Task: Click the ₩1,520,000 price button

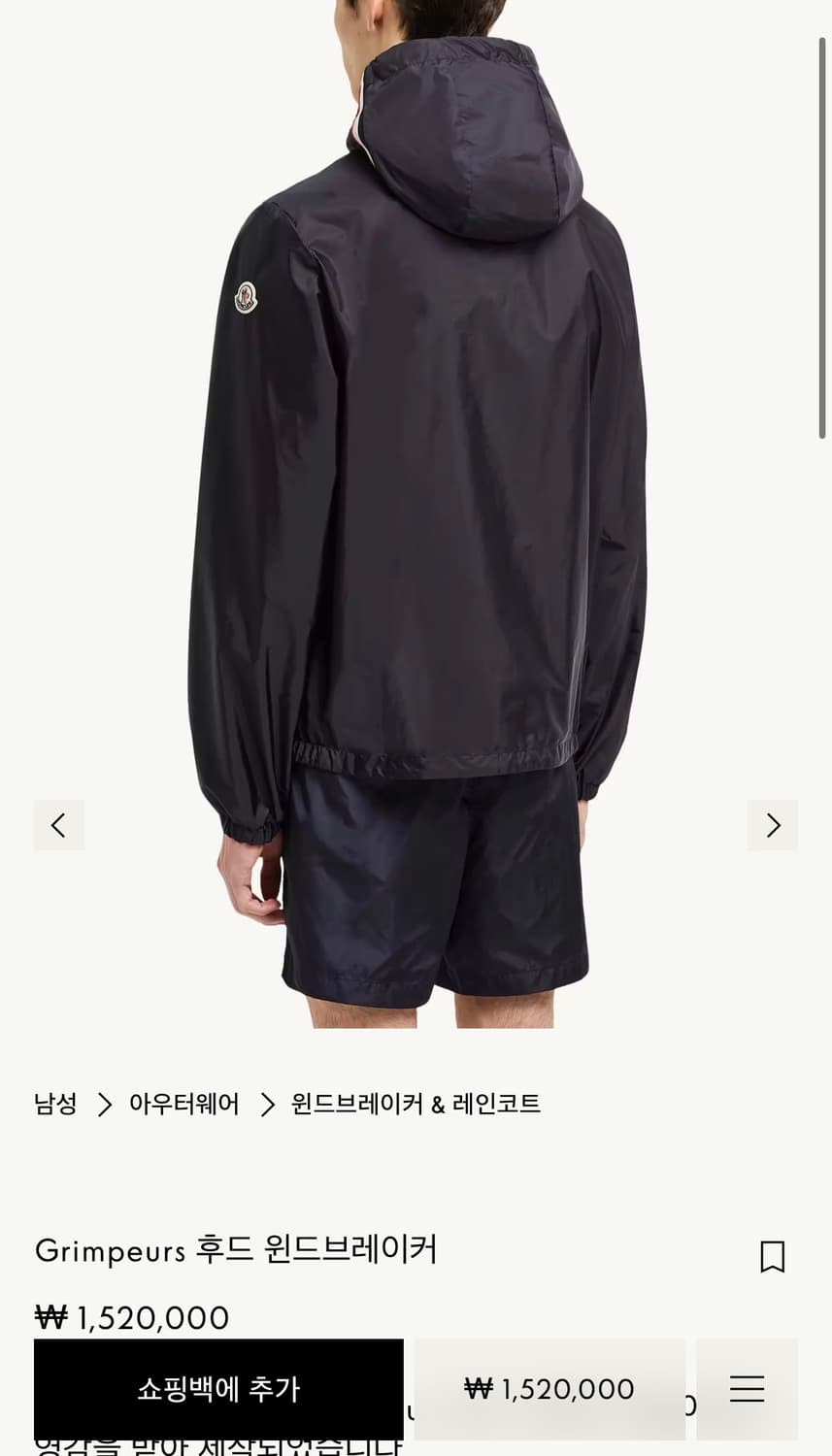Action: click(x=547, y=1389)
